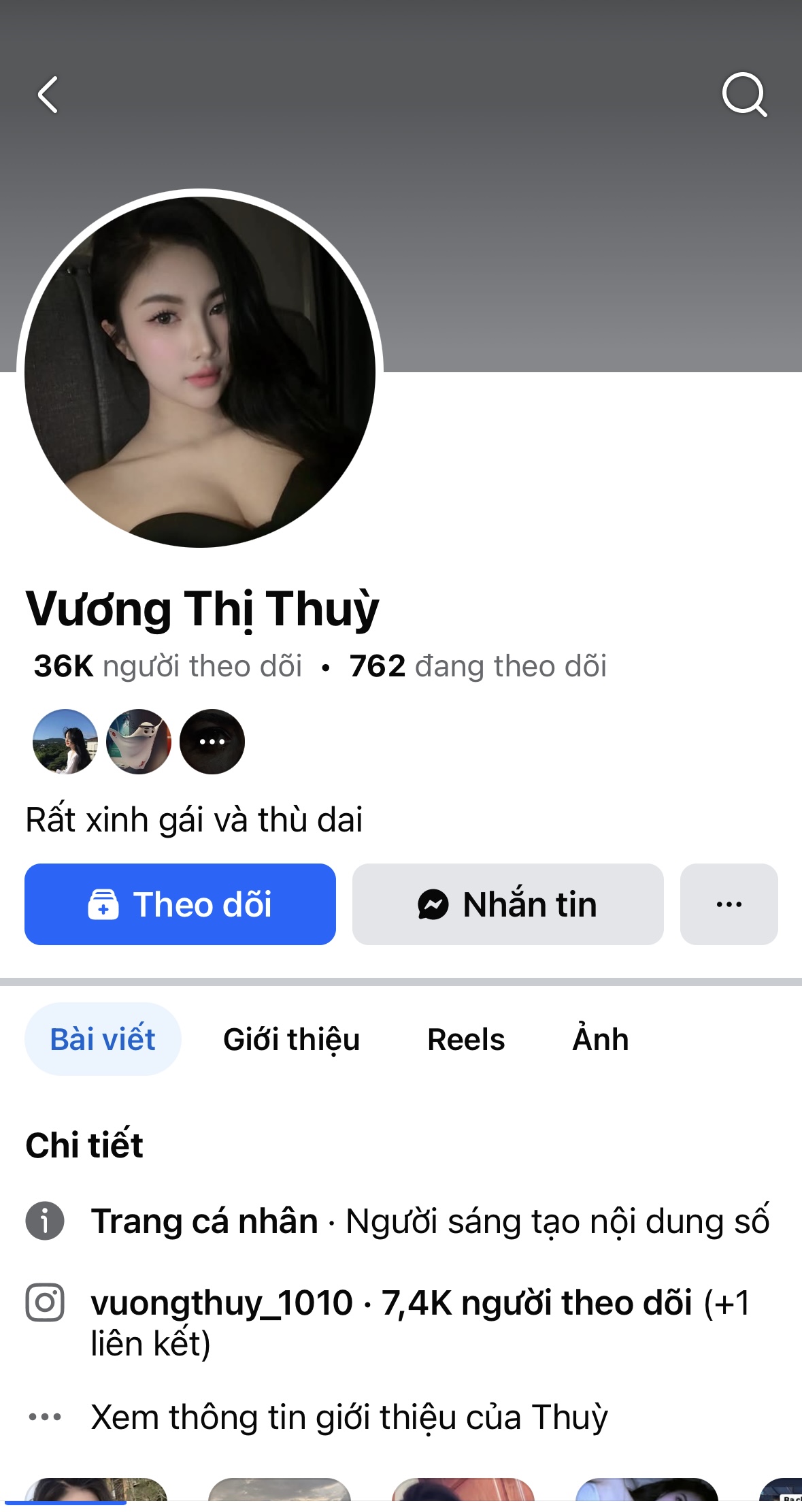Show the 36K người theo dõi list
Image resolution: width=802 pixels, height=1512 pixels.
[x=168, y=665]
